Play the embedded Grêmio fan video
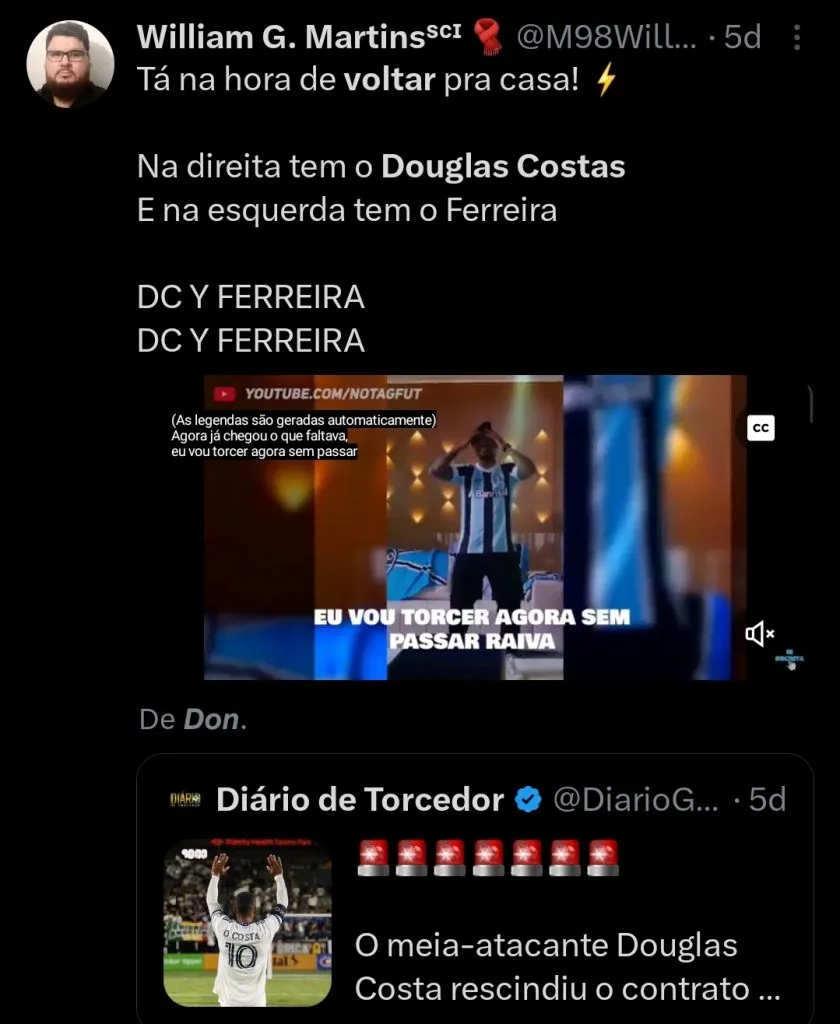This screenshot has width=840, height=1024. (475, 527)
